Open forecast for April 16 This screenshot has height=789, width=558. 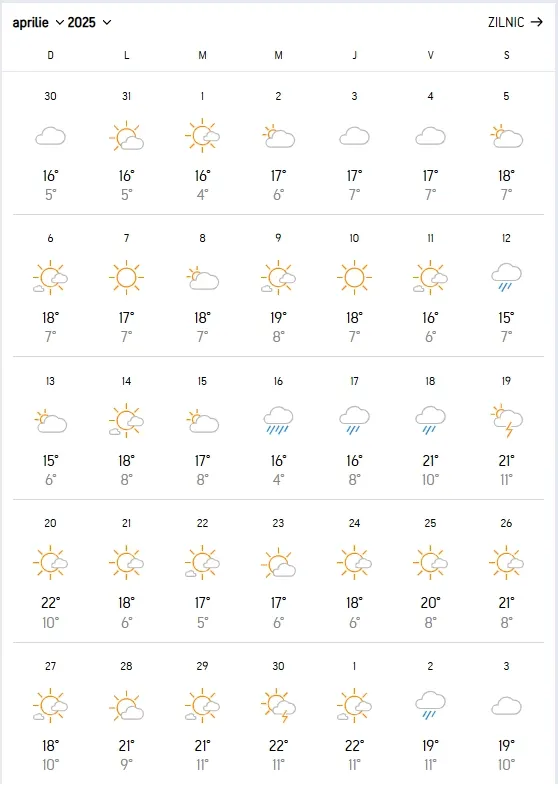point(278,429)
